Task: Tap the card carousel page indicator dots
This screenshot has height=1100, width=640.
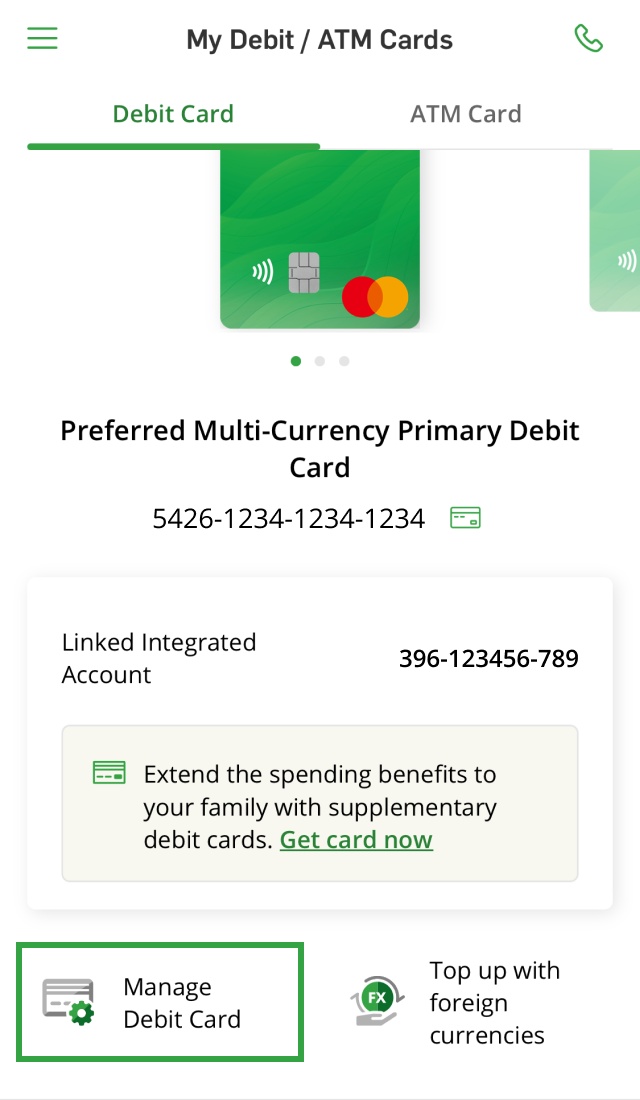Action: click(x=320, y=361)
